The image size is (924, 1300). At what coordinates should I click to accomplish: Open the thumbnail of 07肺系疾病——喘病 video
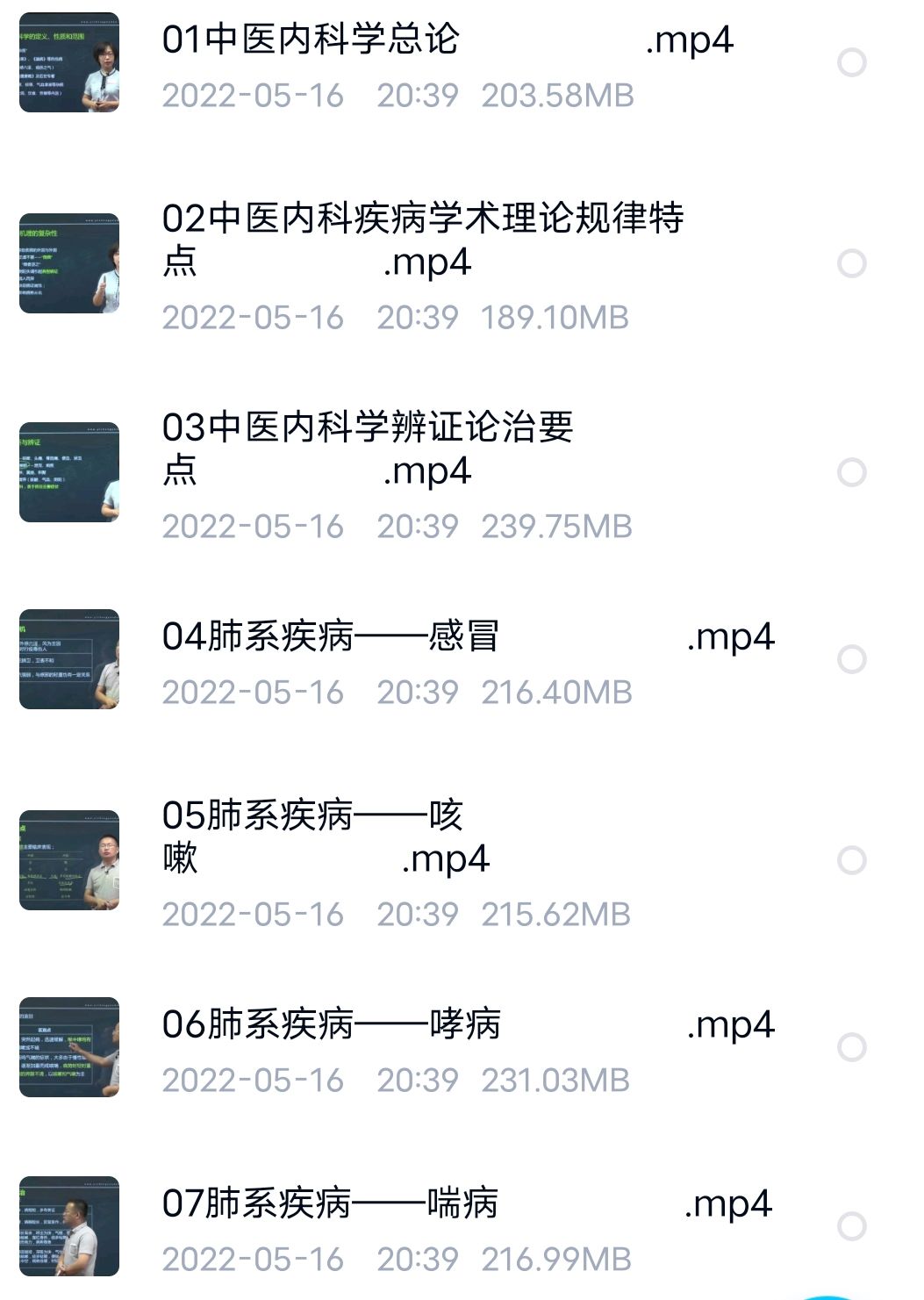70,1225
